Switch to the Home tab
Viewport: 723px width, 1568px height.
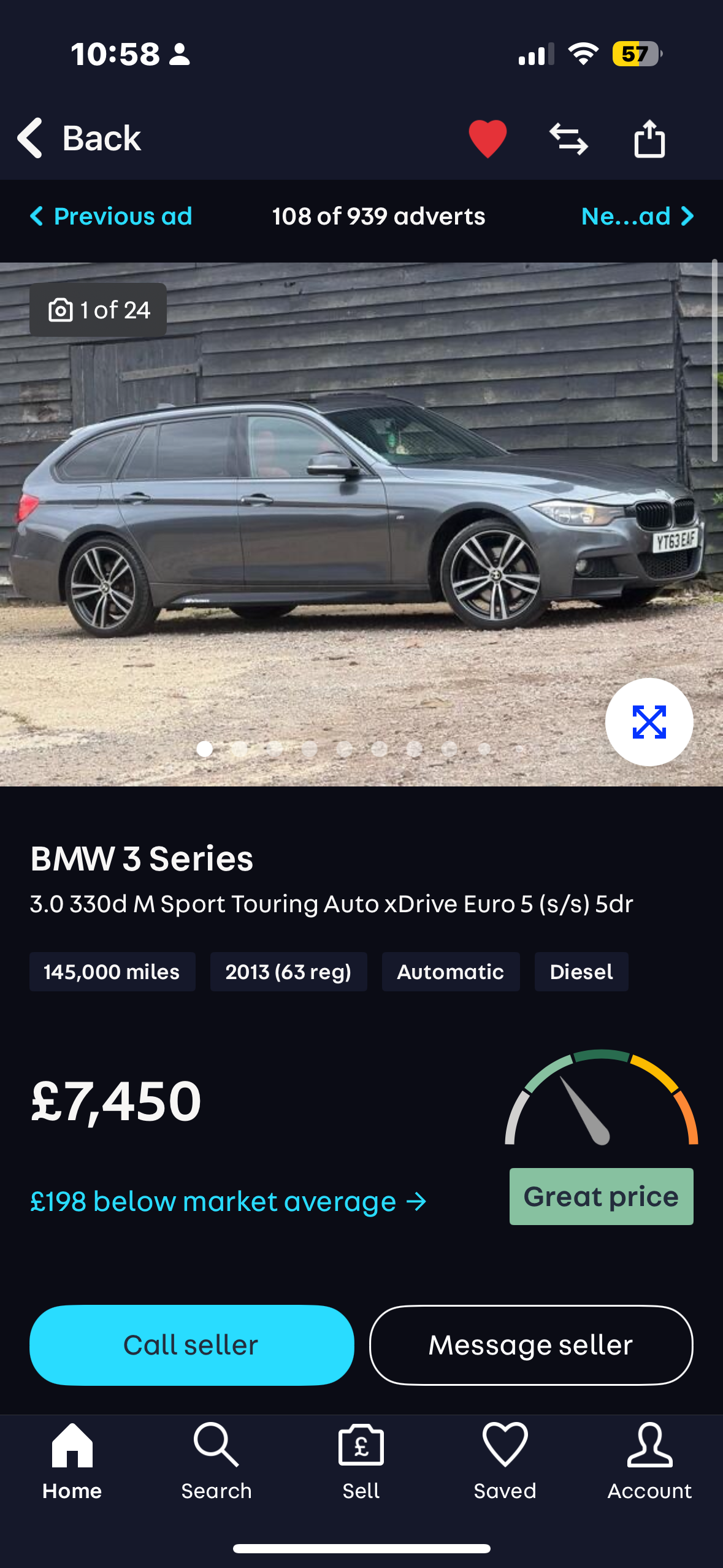pyautogui.click(x=72, y=1462)
